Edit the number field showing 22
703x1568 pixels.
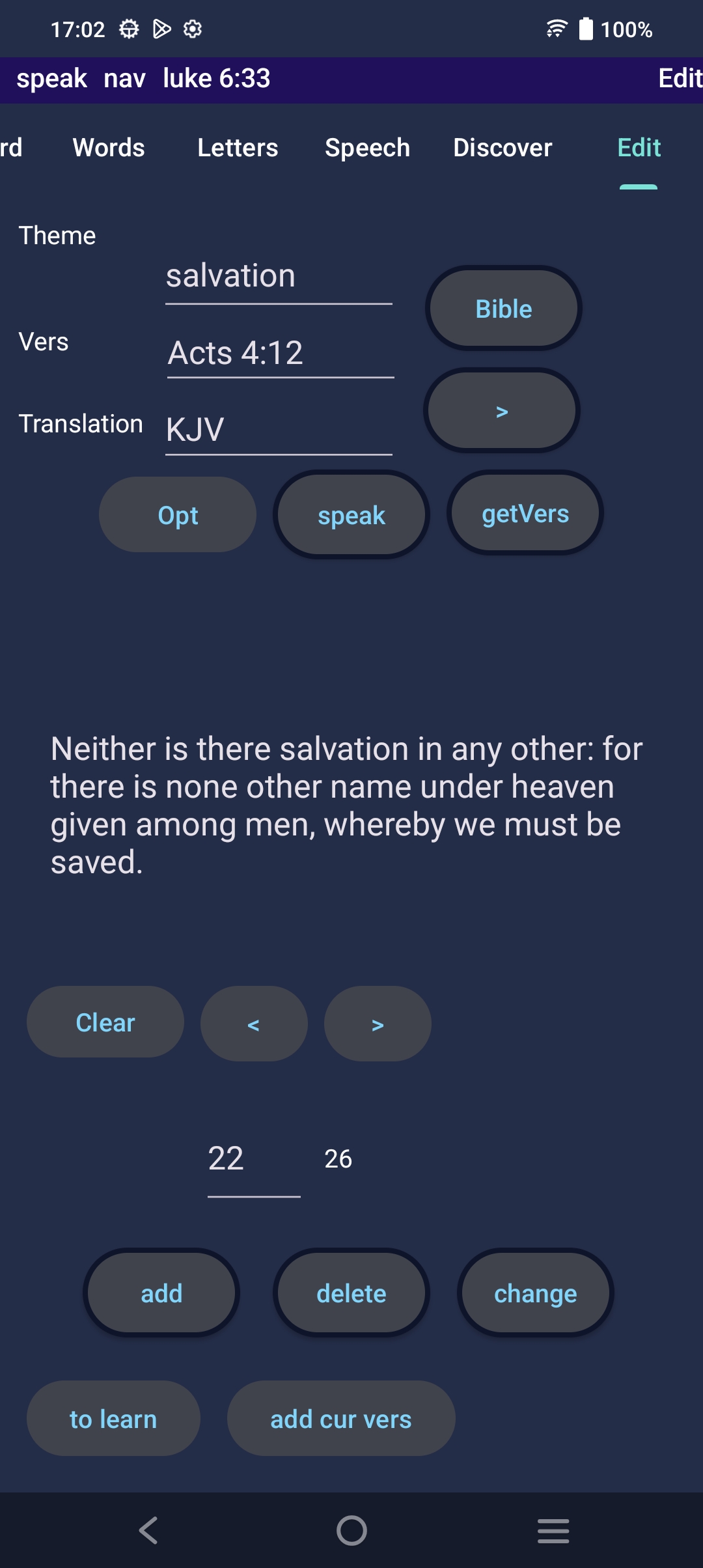[x=253, y=1159]
